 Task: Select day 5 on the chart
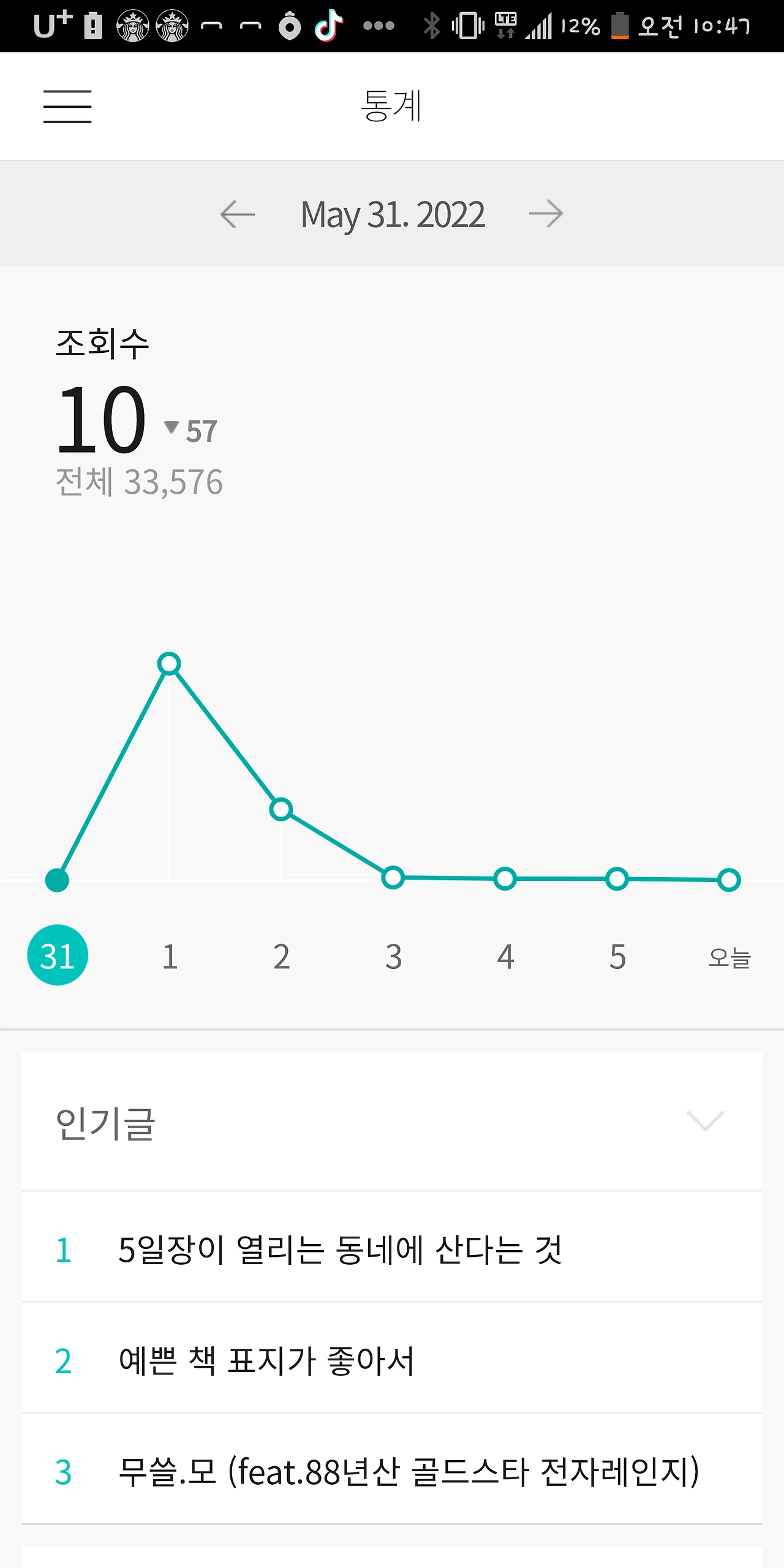tap(617, 956)
